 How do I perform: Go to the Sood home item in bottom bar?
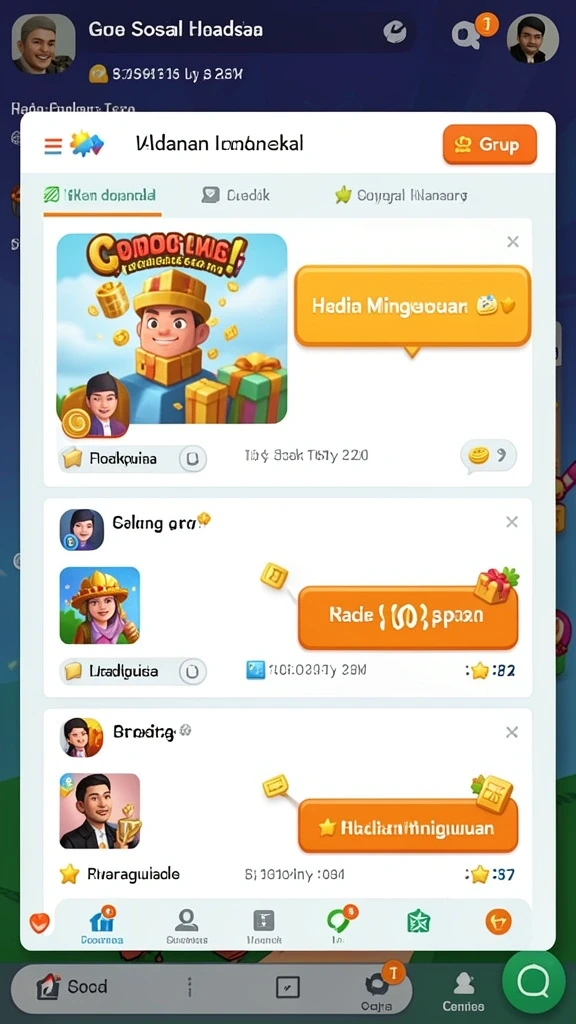pos(72,986)
